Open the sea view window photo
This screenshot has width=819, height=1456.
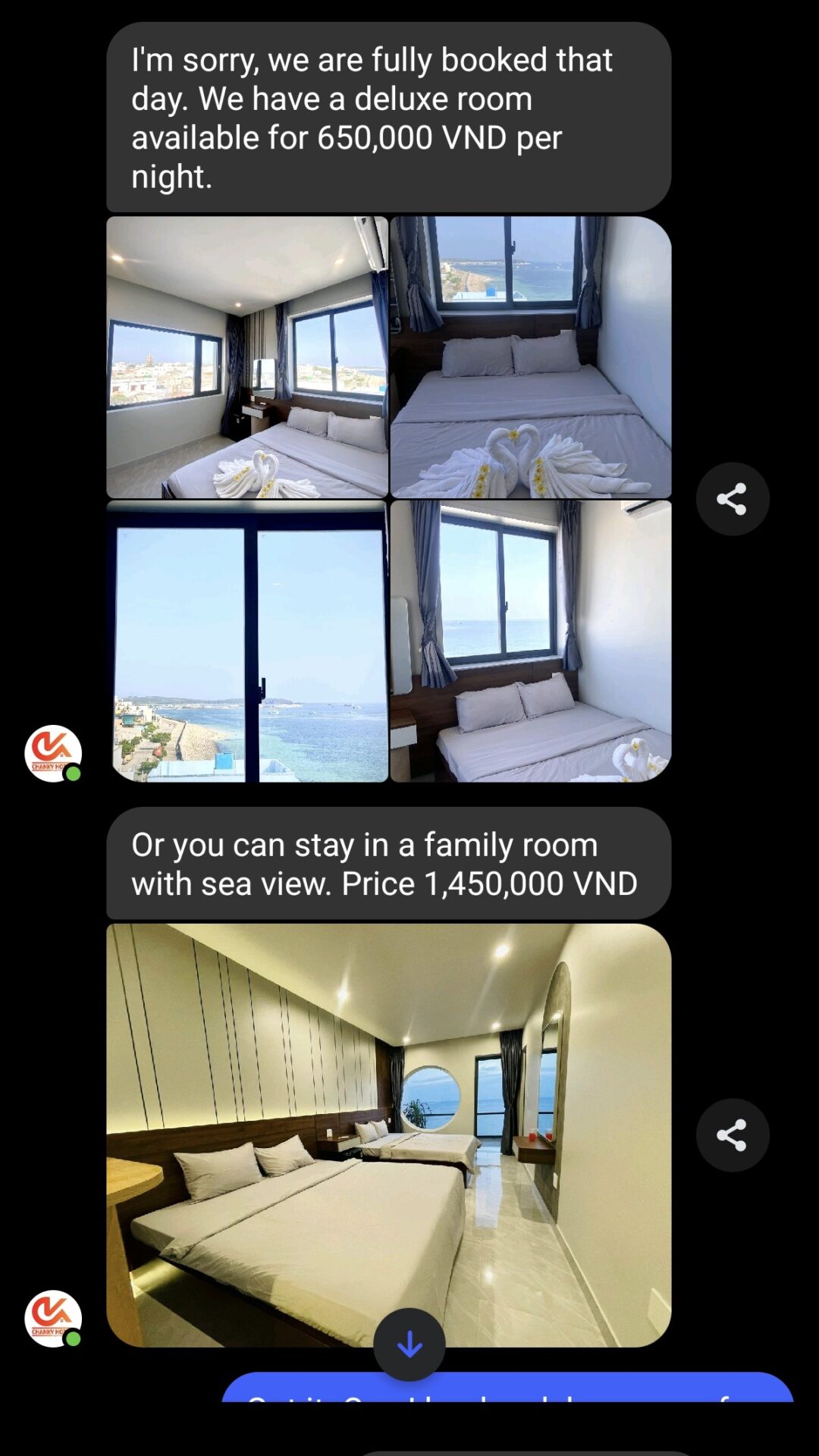click(247, 641)
